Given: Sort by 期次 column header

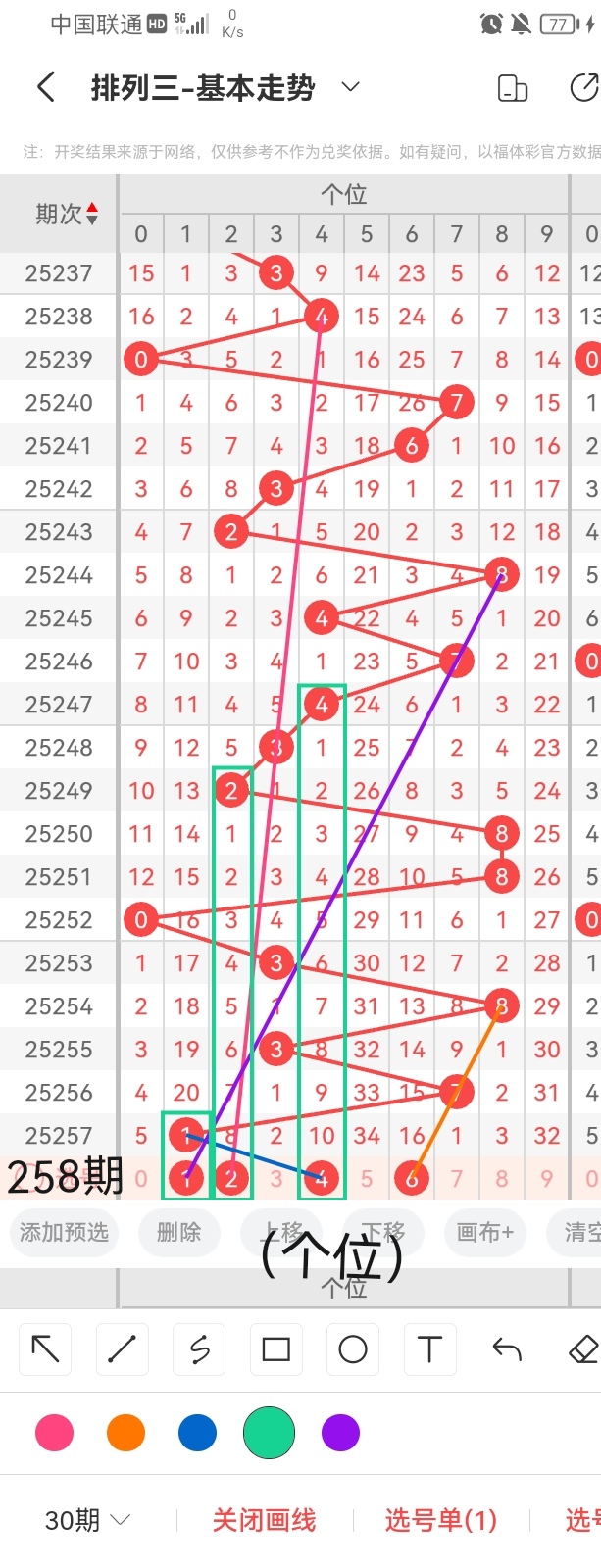Looking at the screenshot, I should (66, 214).
